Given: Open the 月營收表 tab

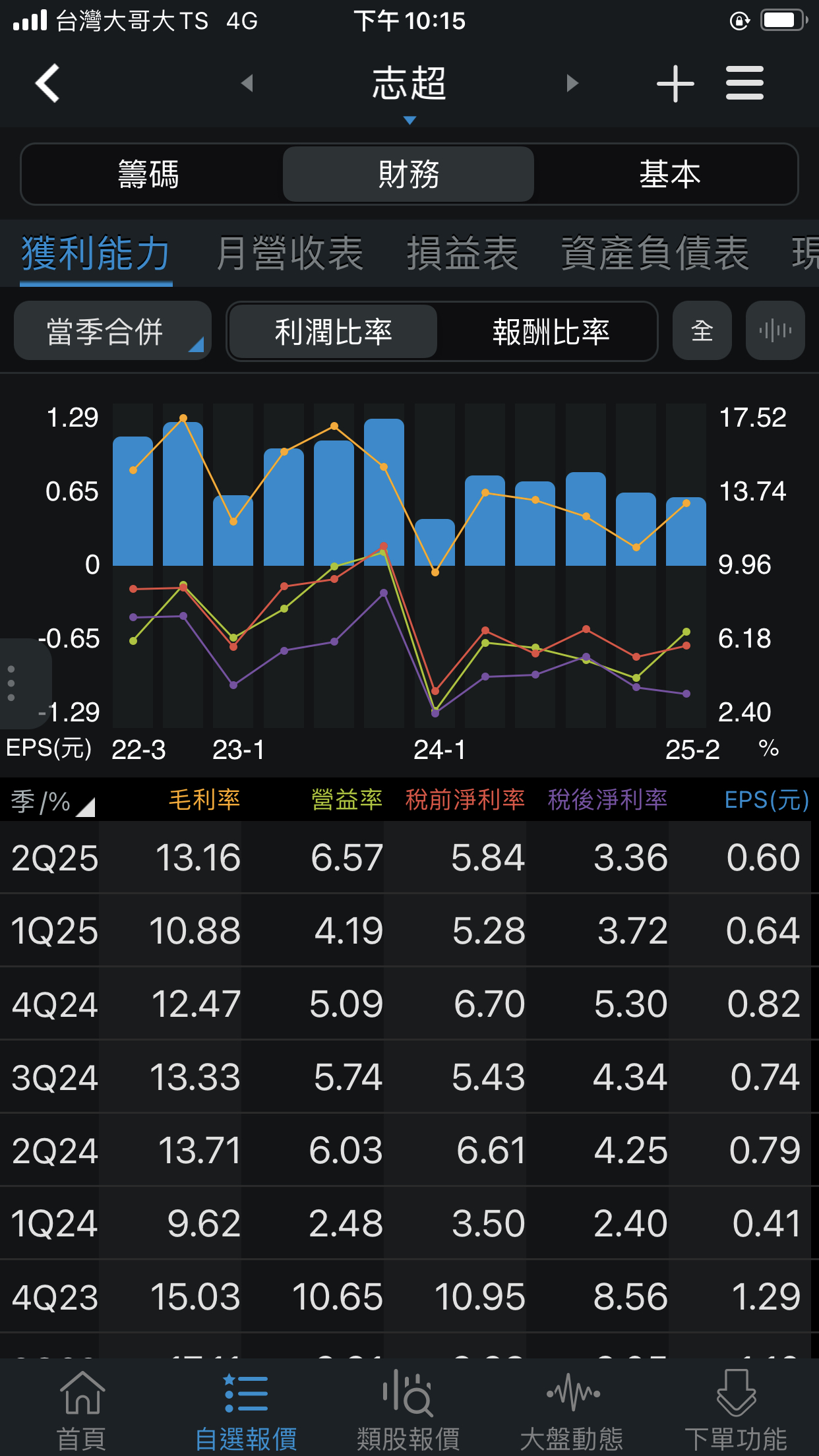Looking at the screenshot, I should [289, 254].
